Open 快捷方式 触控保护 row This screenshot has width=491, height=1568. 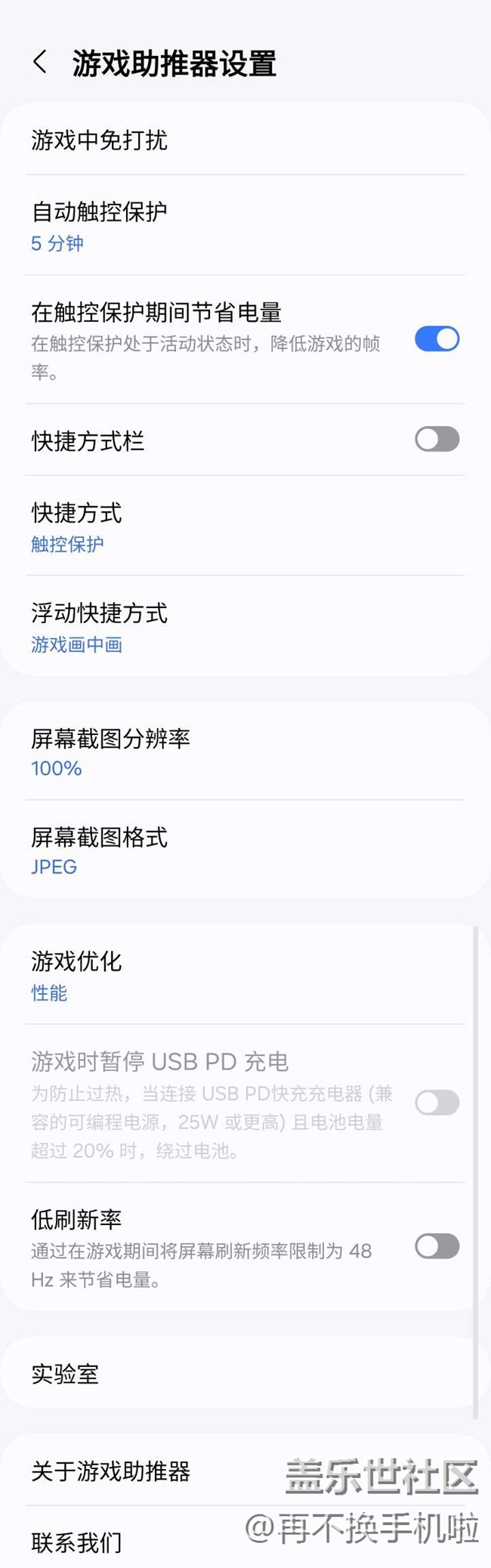(x=246, y=526)
